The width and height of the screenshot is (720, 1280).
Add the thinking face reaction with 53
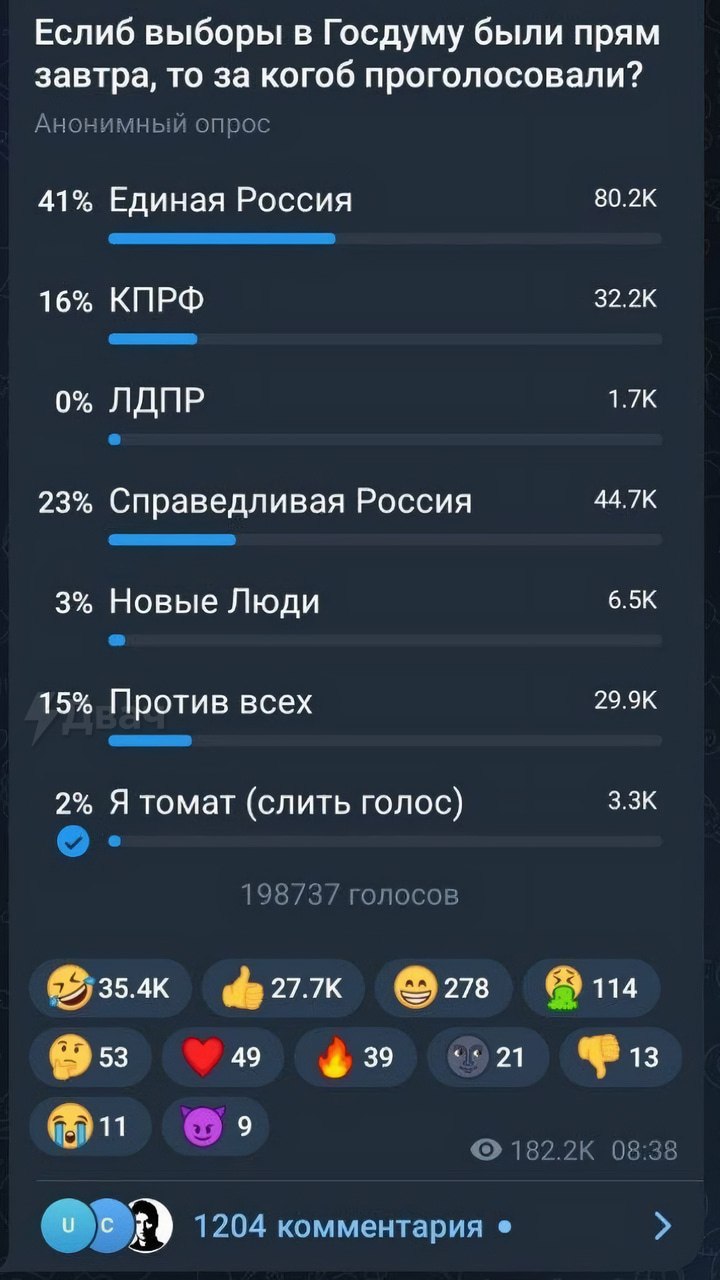tap(89, 1056)
